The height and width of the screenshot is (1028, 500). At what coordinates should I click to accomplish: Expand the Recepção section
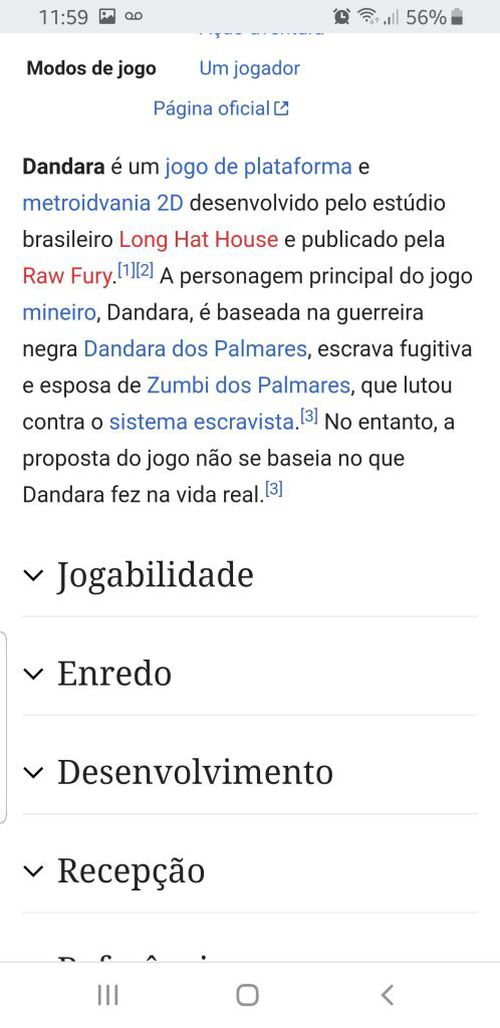coord(250,871)
